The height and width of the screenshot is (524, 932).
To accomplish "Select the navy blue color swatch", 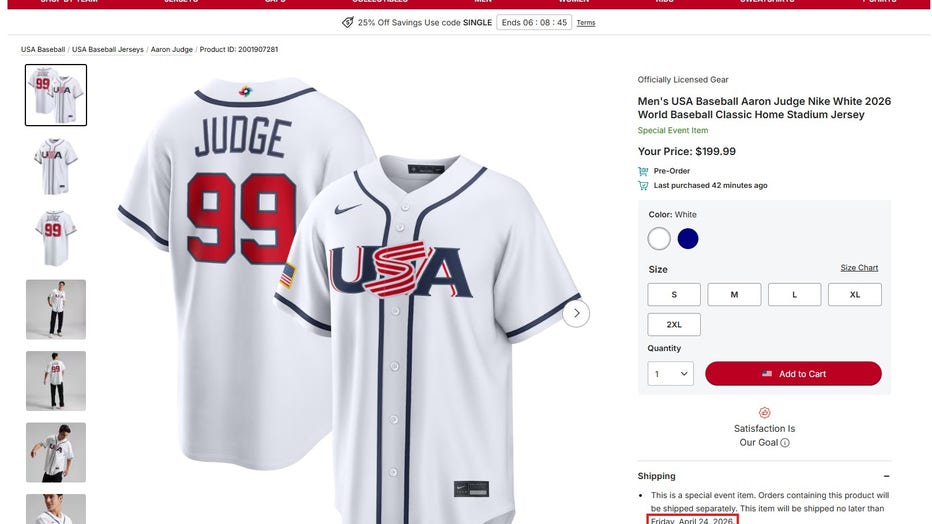I will point(688,239).
